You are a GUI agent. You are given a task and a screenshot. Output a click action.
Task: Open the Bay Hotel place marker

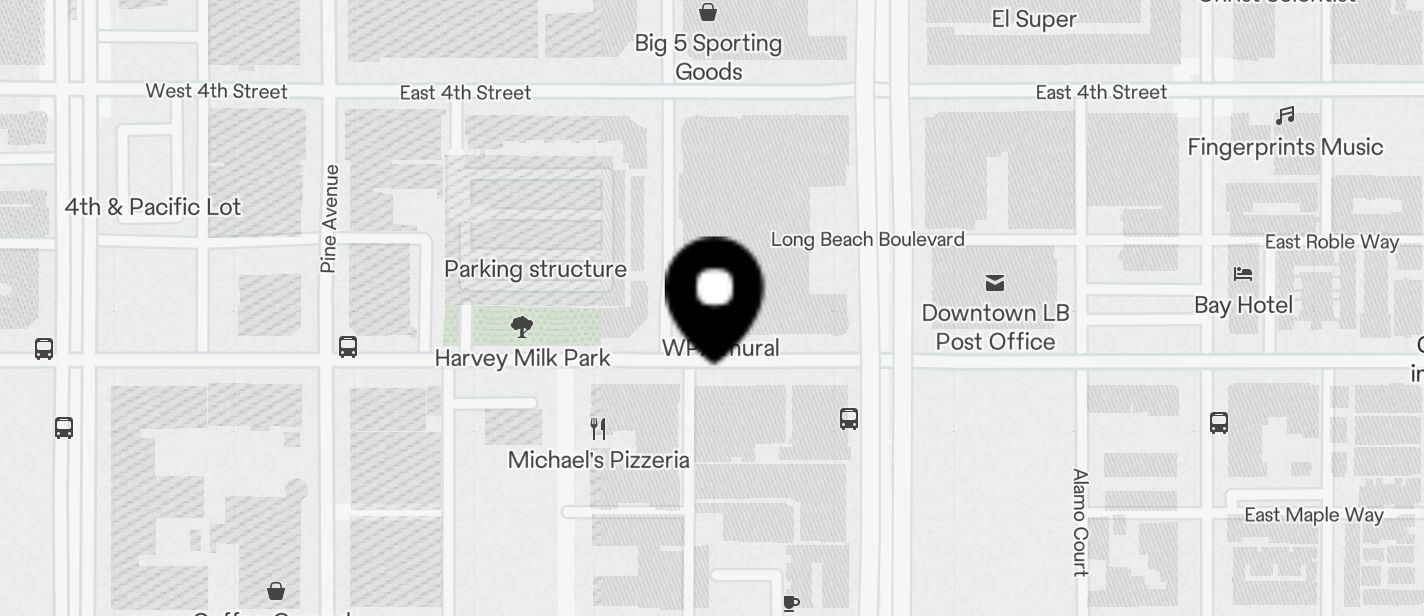[x=1243, y=274]
